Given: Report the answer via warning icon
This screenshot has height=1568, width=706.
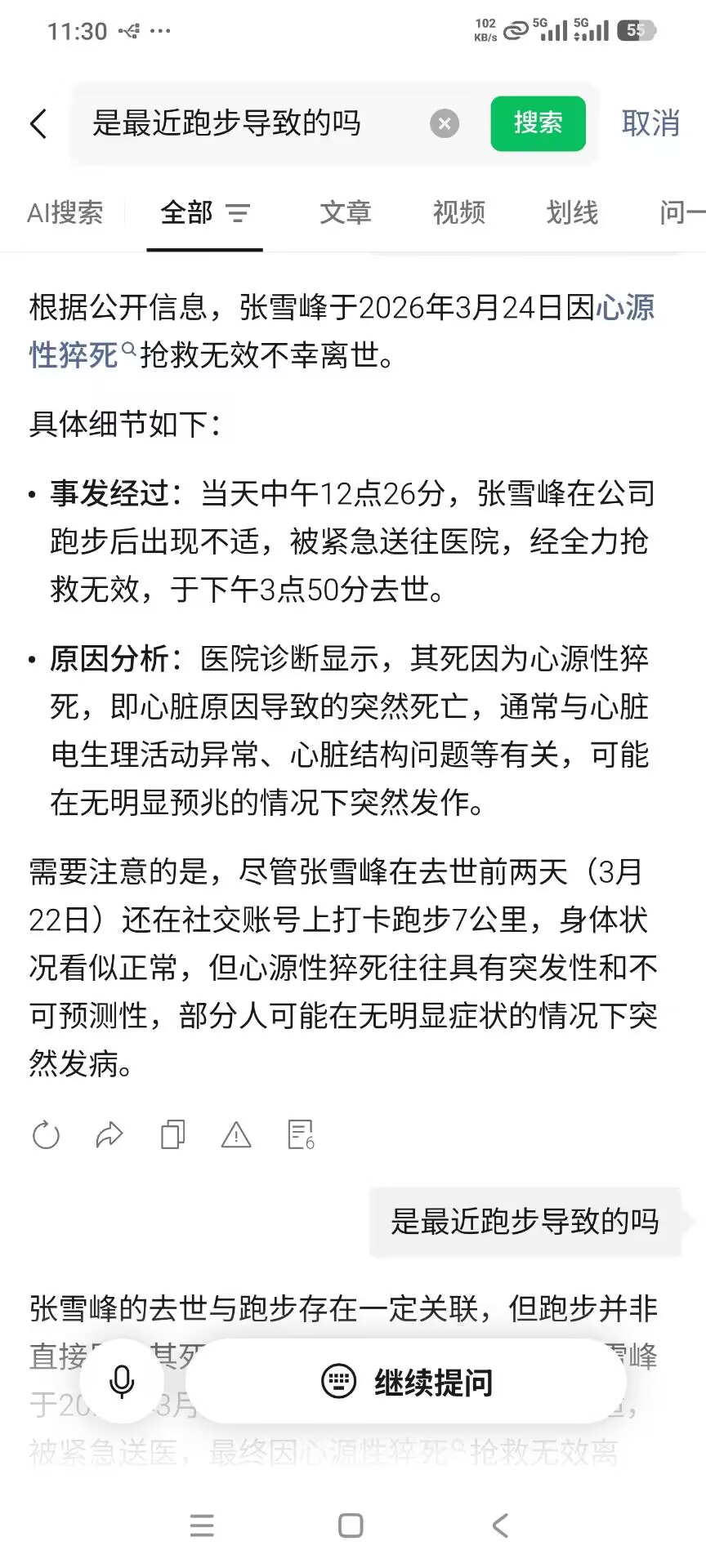Looking at the screenshot, I should coord(236,1134).
